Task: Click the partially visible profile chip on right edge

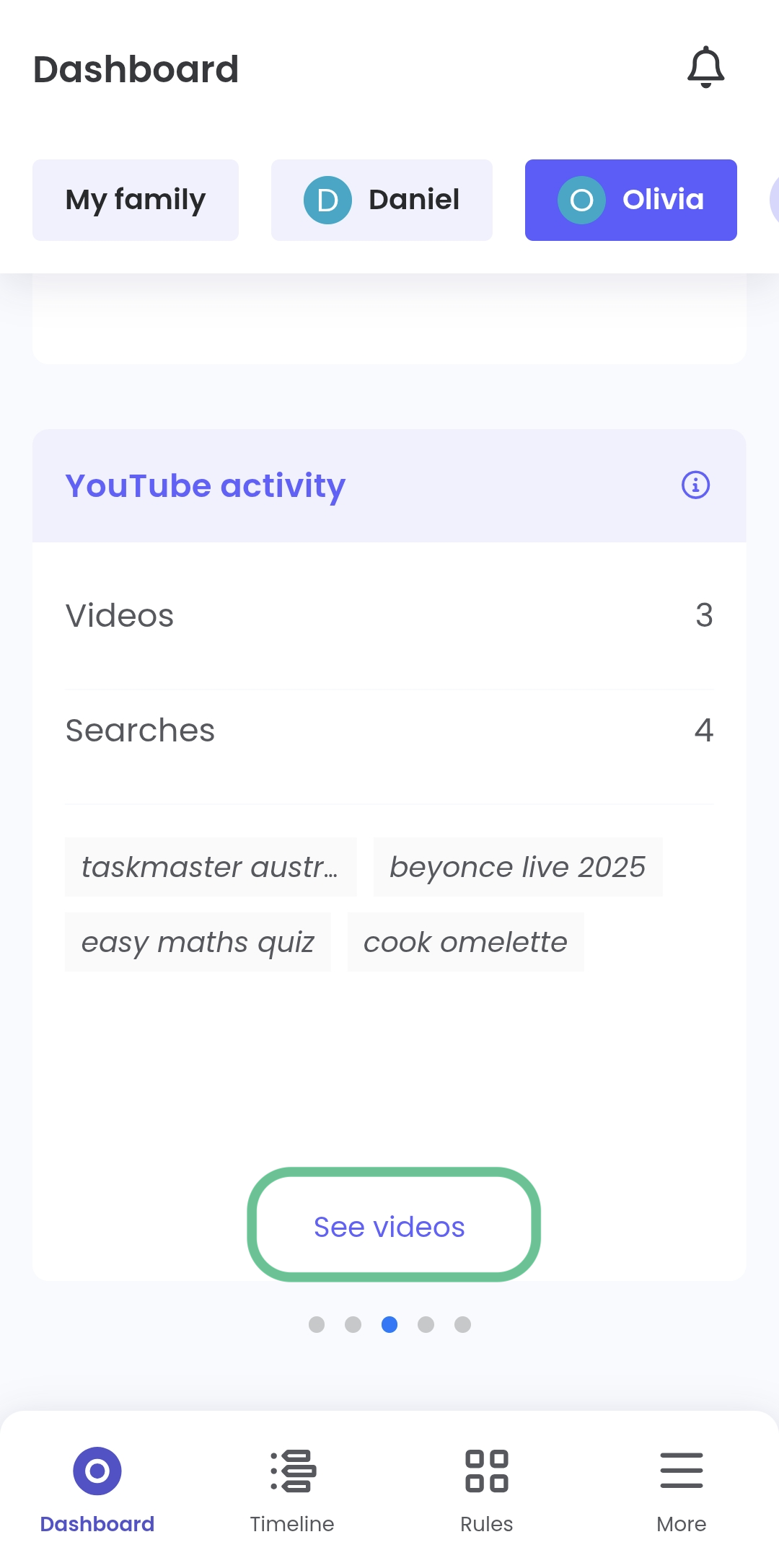Action: pyautogui.click(x=773, y=200)
